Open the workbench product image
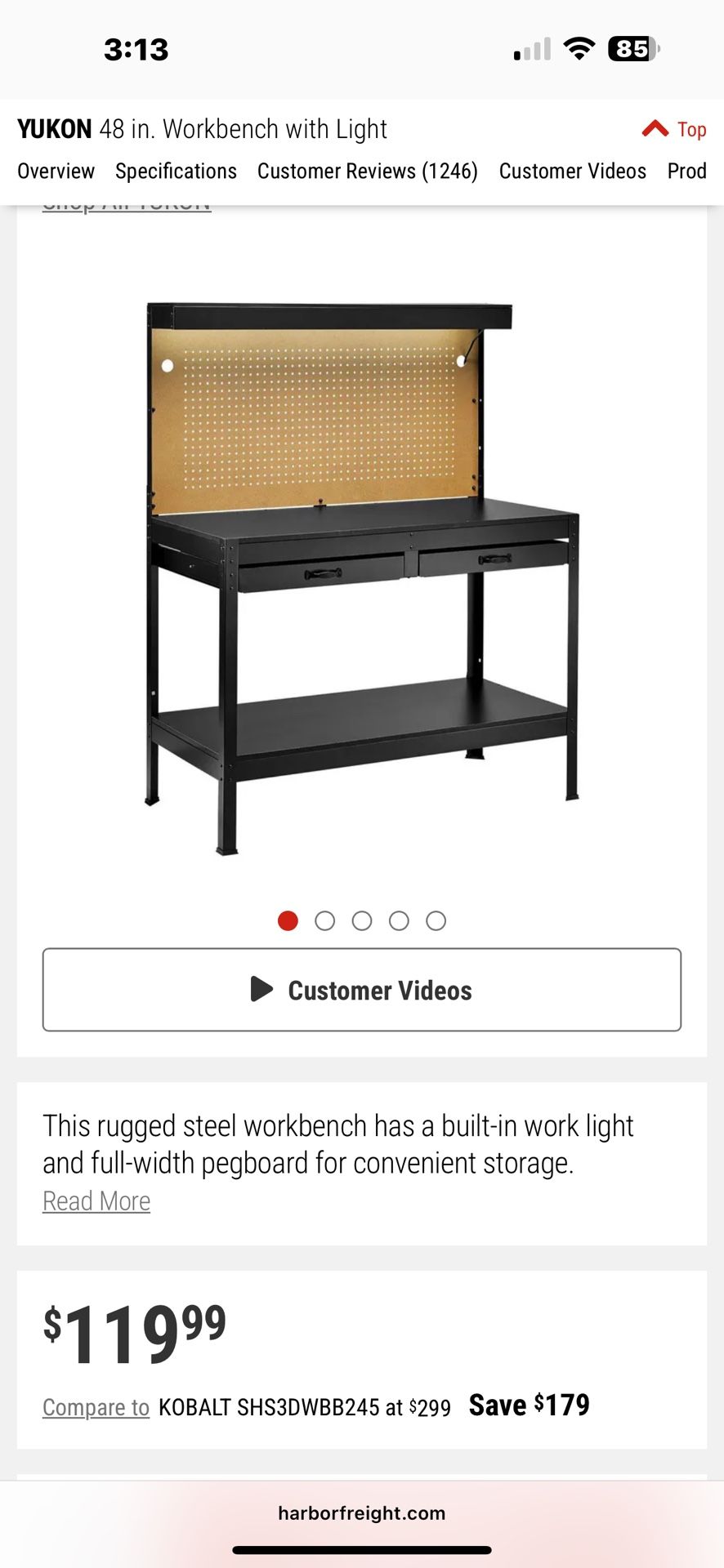This screenshot has height=1568, width=724. (362, 576)
